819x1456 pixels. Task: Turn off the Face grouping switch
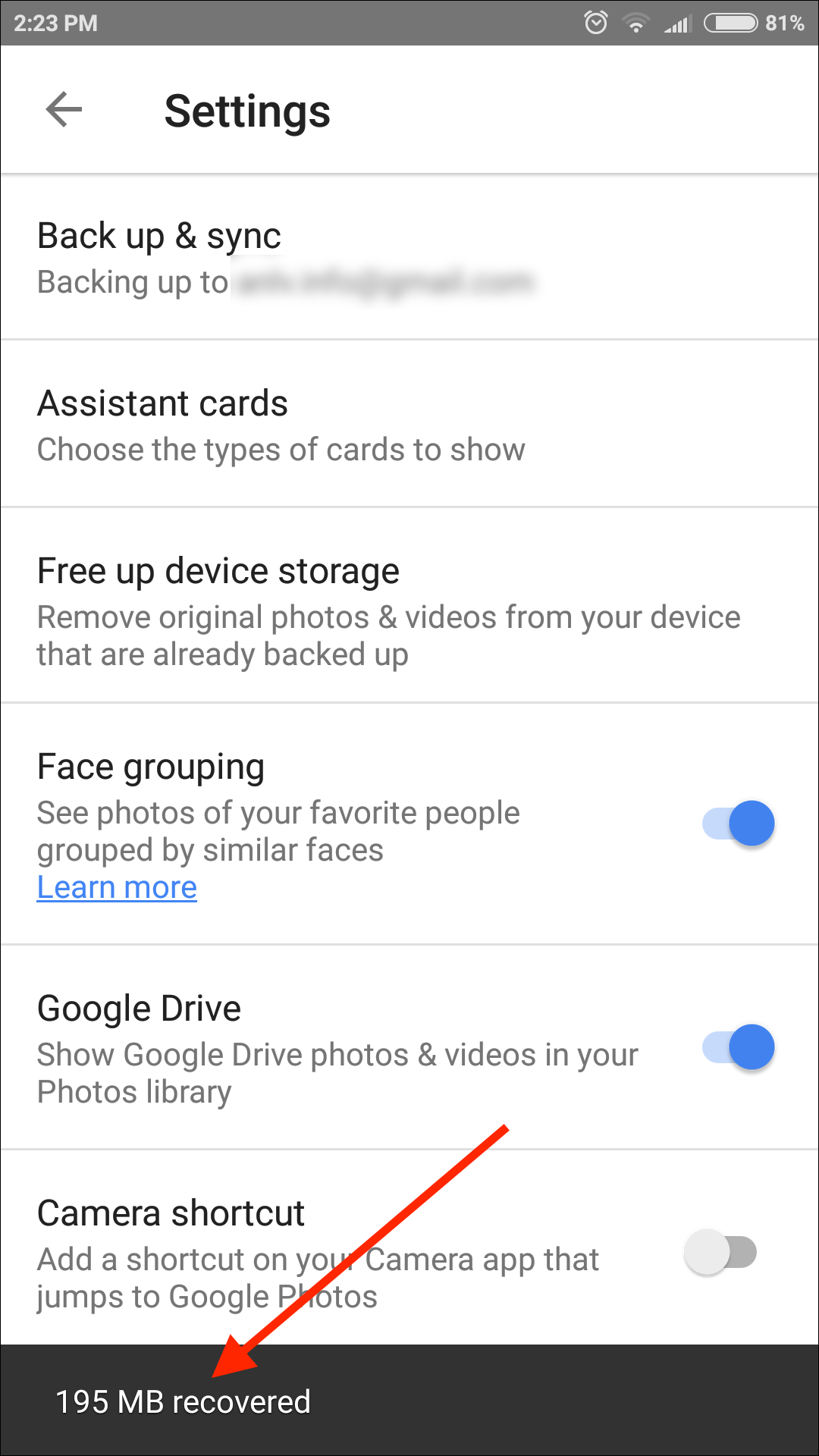[x=739, y=824]
